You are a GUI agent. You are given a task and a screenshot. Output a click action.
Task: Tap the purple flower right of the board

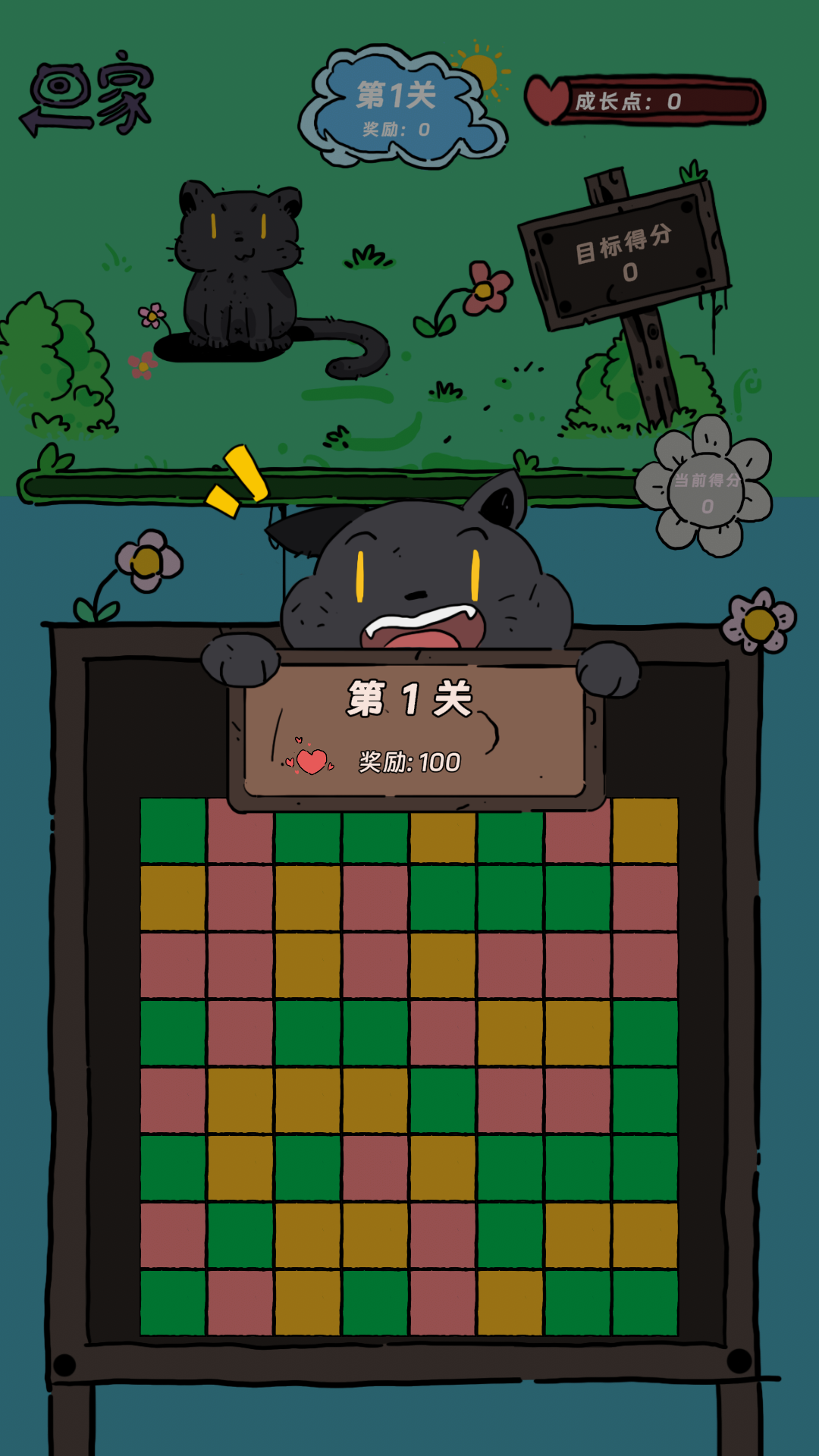tap(758, 622)
